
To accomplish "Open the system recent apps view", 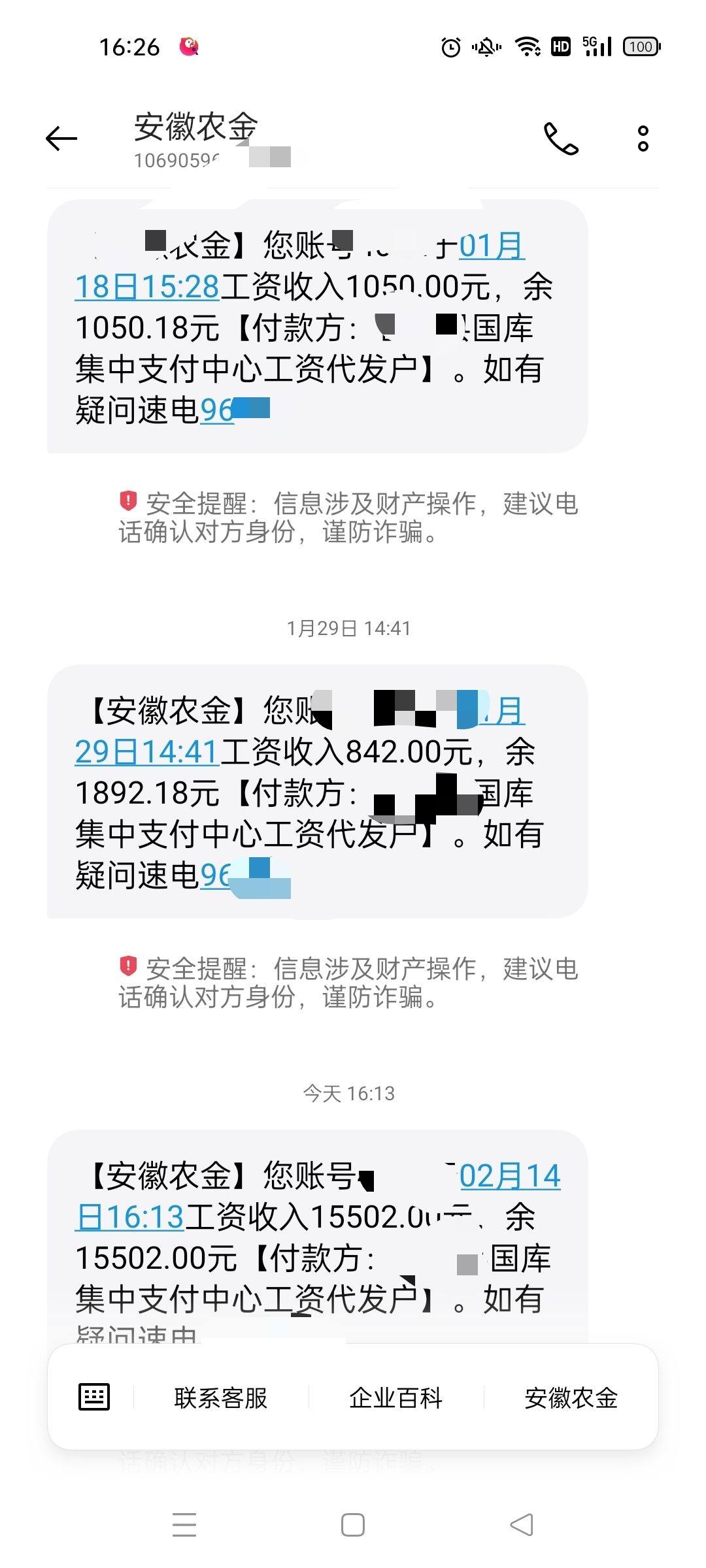I will [x=184, y=1525].
